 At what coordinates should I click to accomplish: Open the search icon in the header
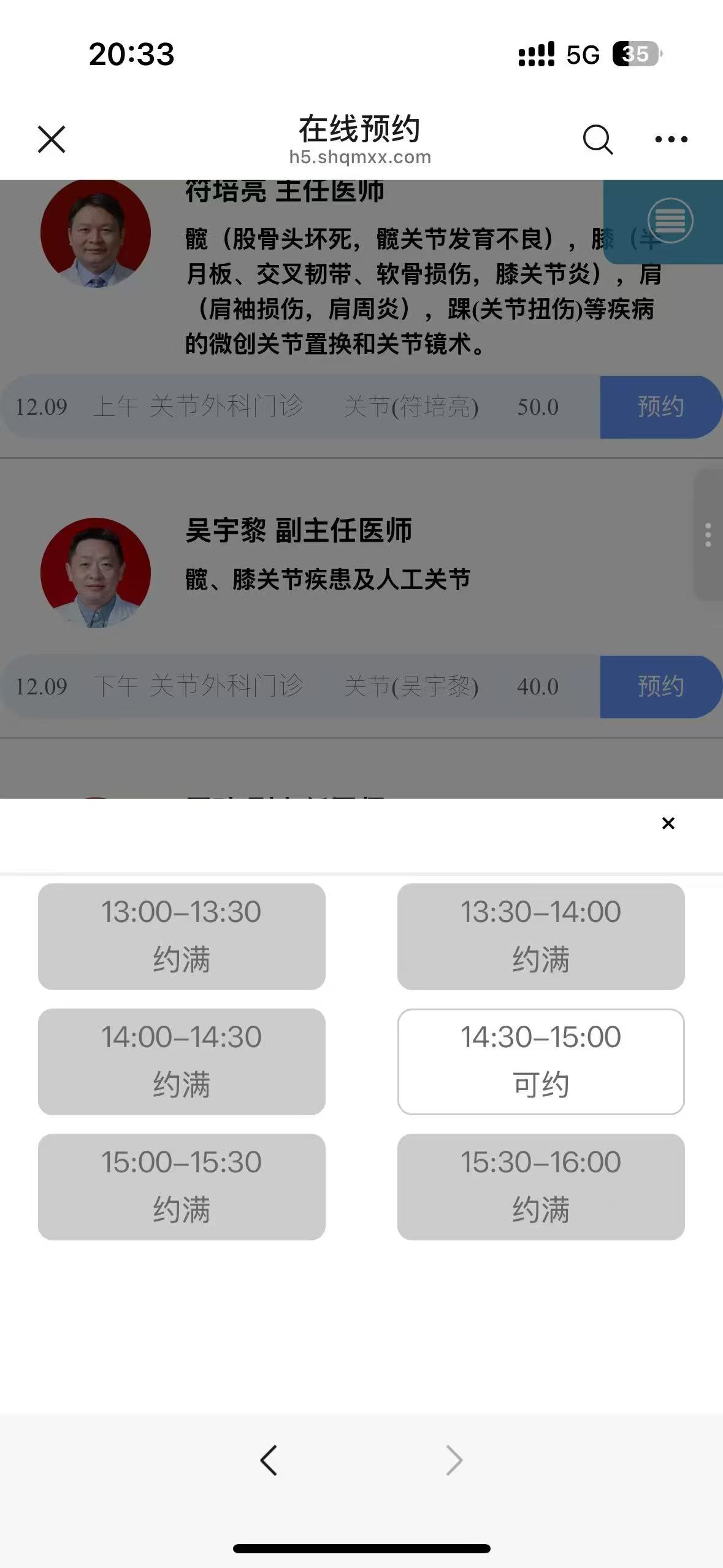click(x=597, y=139)
